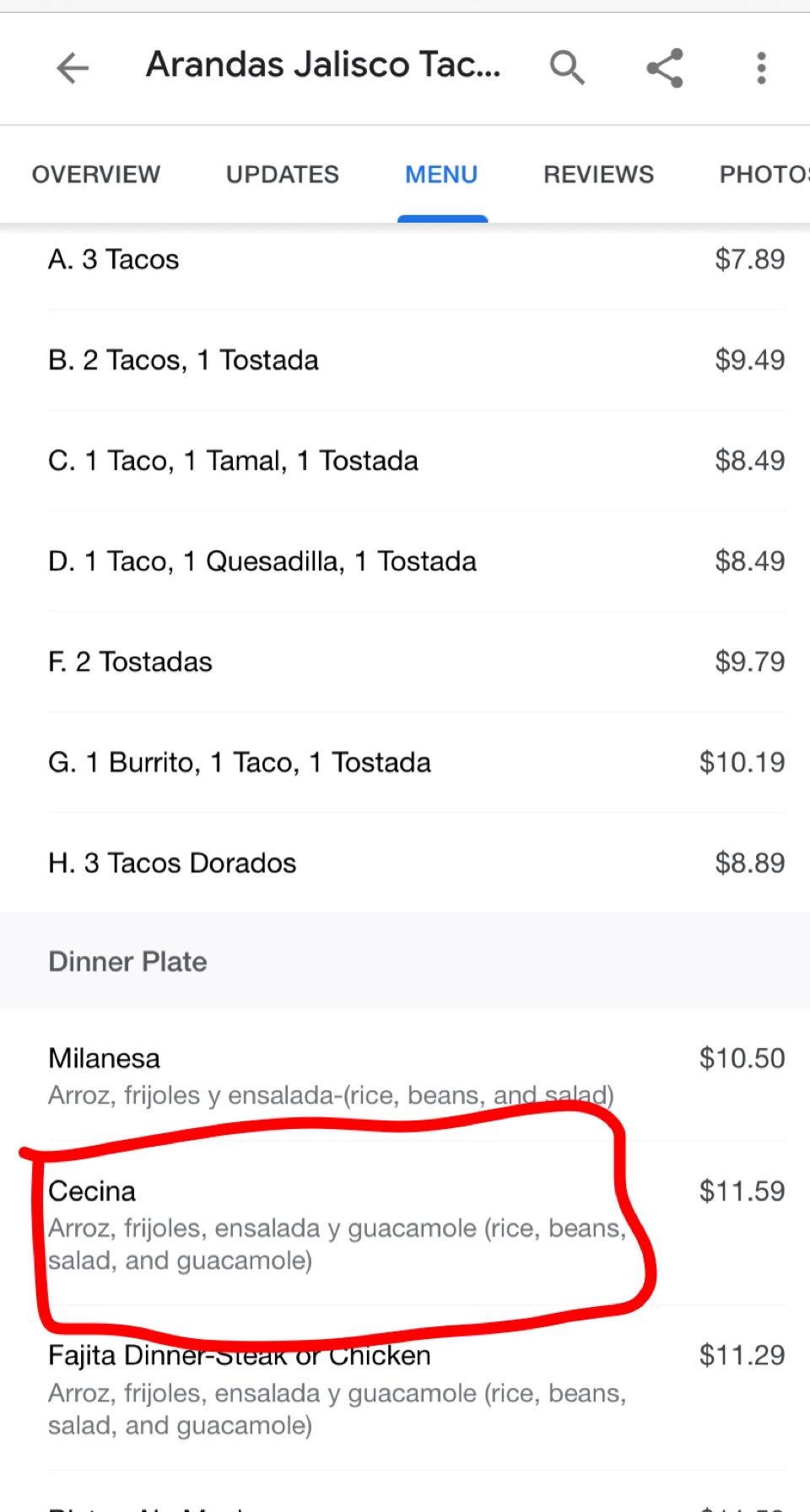Open the Reviews tab
This screenshot has height=1512, width=810.
[x=598, y=175]
